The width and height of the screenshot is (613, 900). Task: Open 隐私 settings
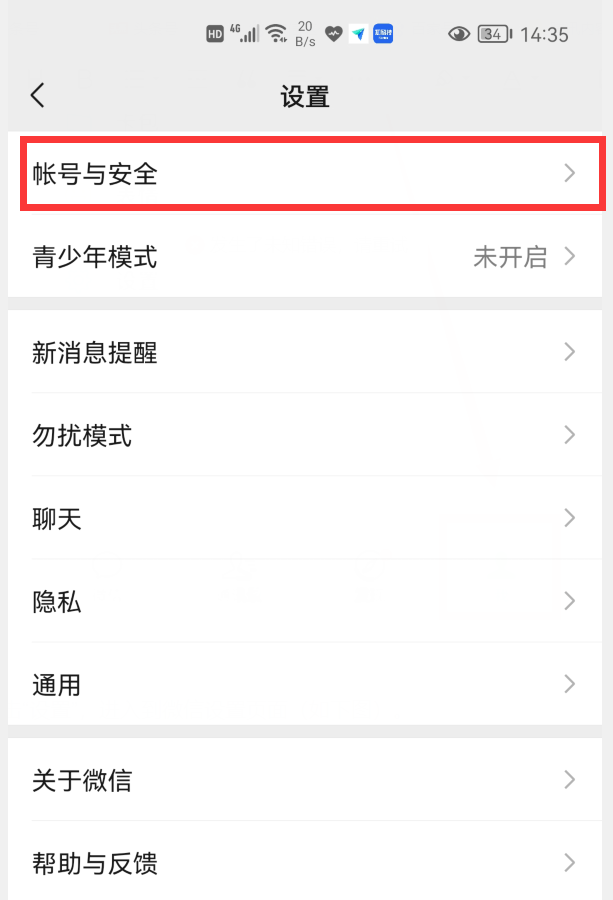[306, 601]
